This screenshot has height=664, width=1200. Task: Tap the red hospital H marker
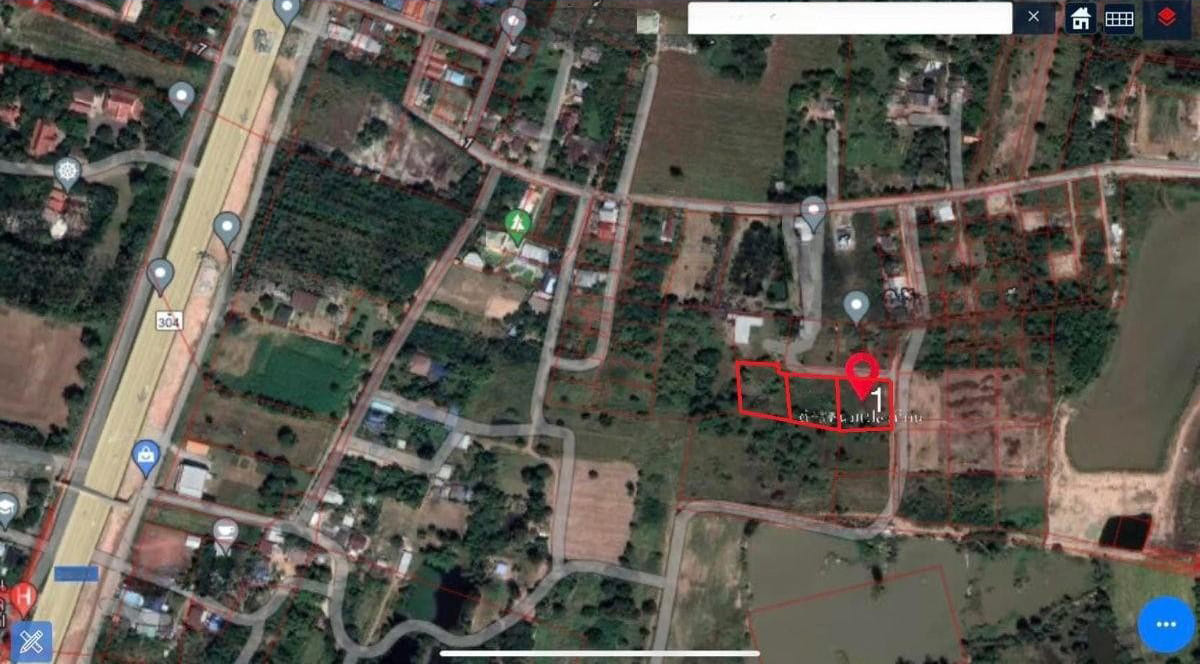pos(23,598)
